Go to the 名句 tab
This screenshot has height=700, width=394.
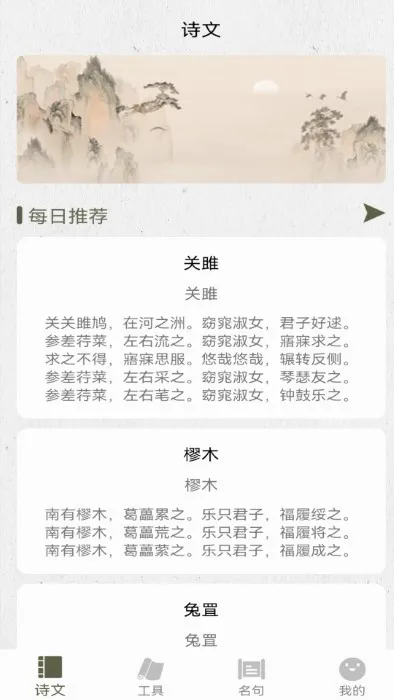pos(251,675)
